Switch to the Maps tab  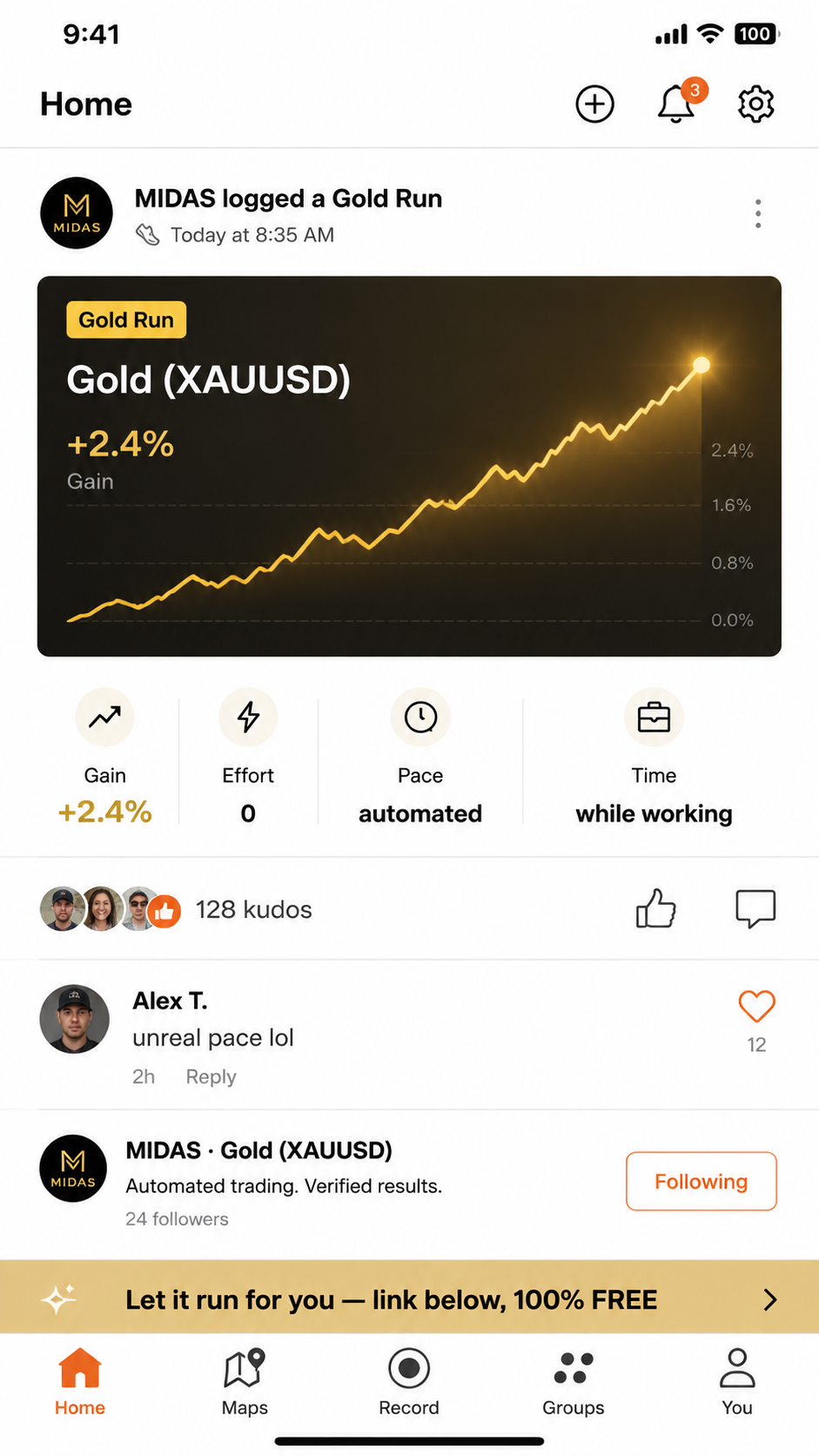(x=245, y=1382)
